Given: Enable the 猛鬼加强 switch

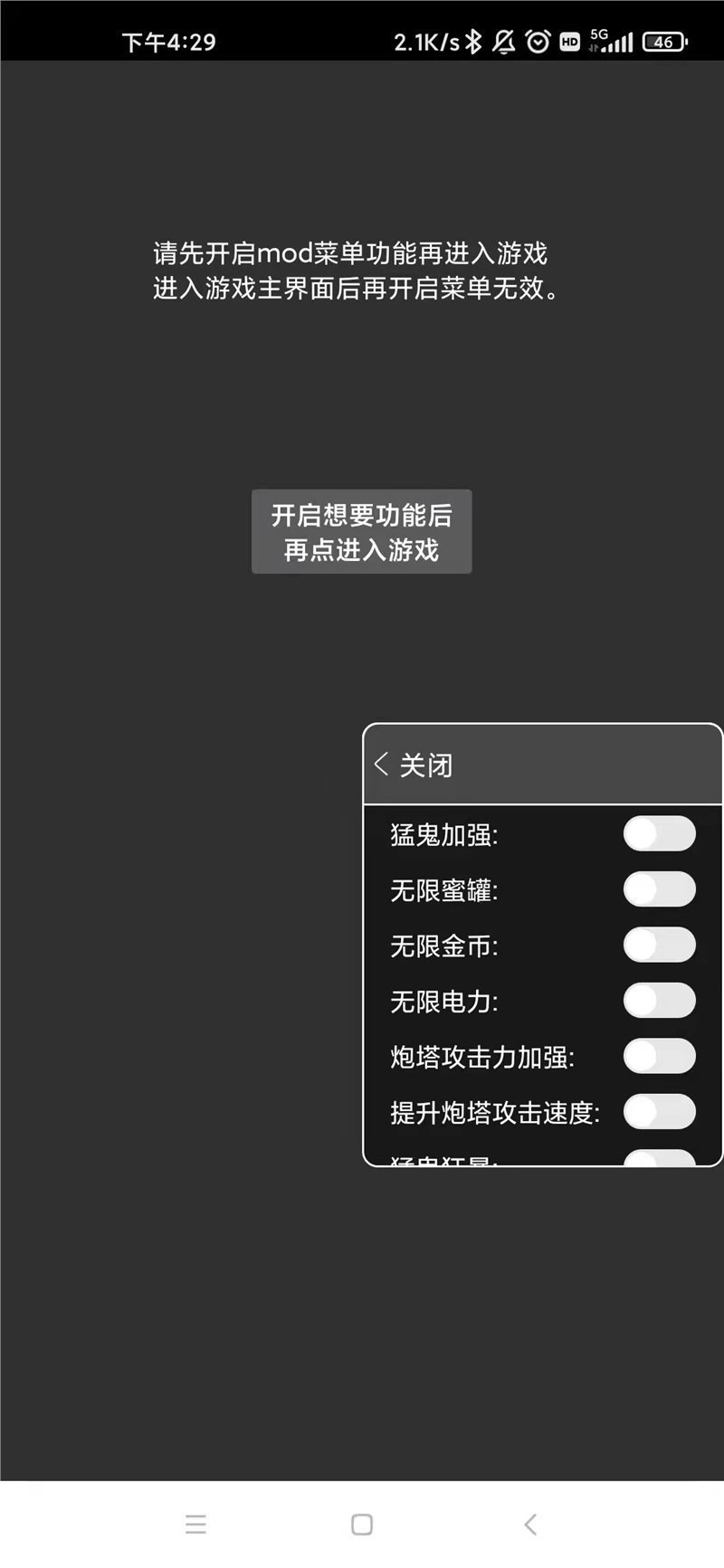Looking at the screenshot, I should pos(659,833).
